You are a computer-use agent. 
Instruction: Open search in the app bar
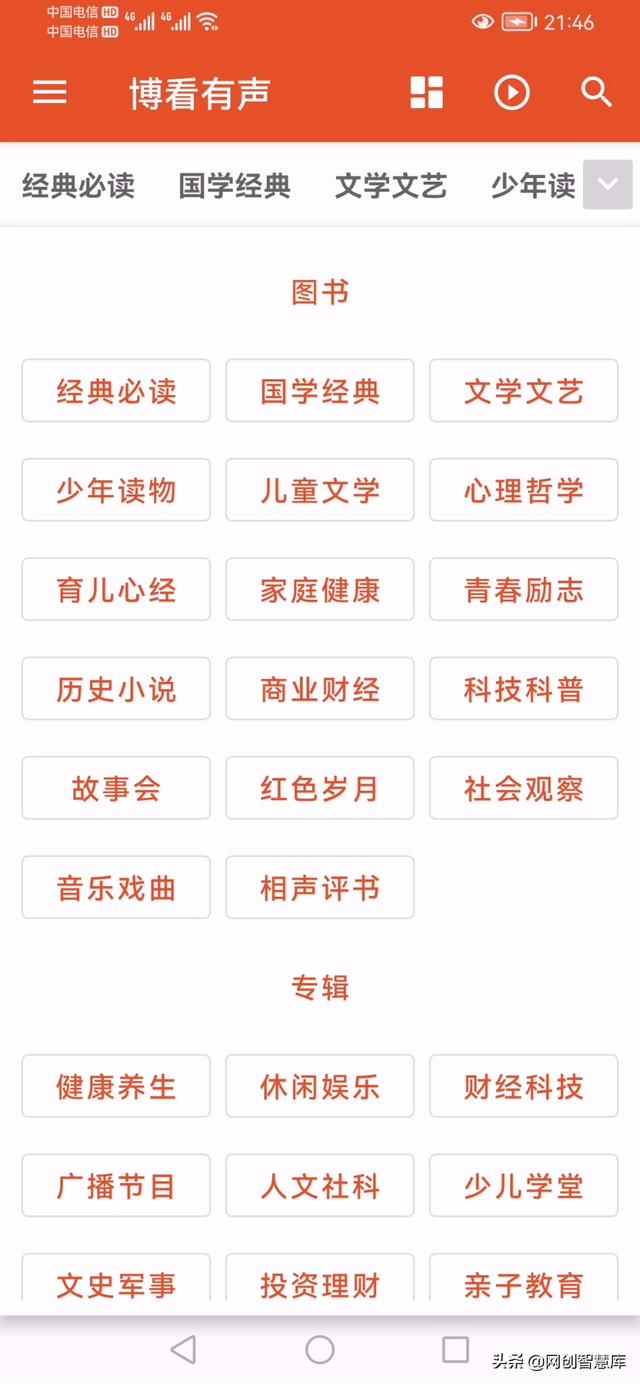(596, 93)
